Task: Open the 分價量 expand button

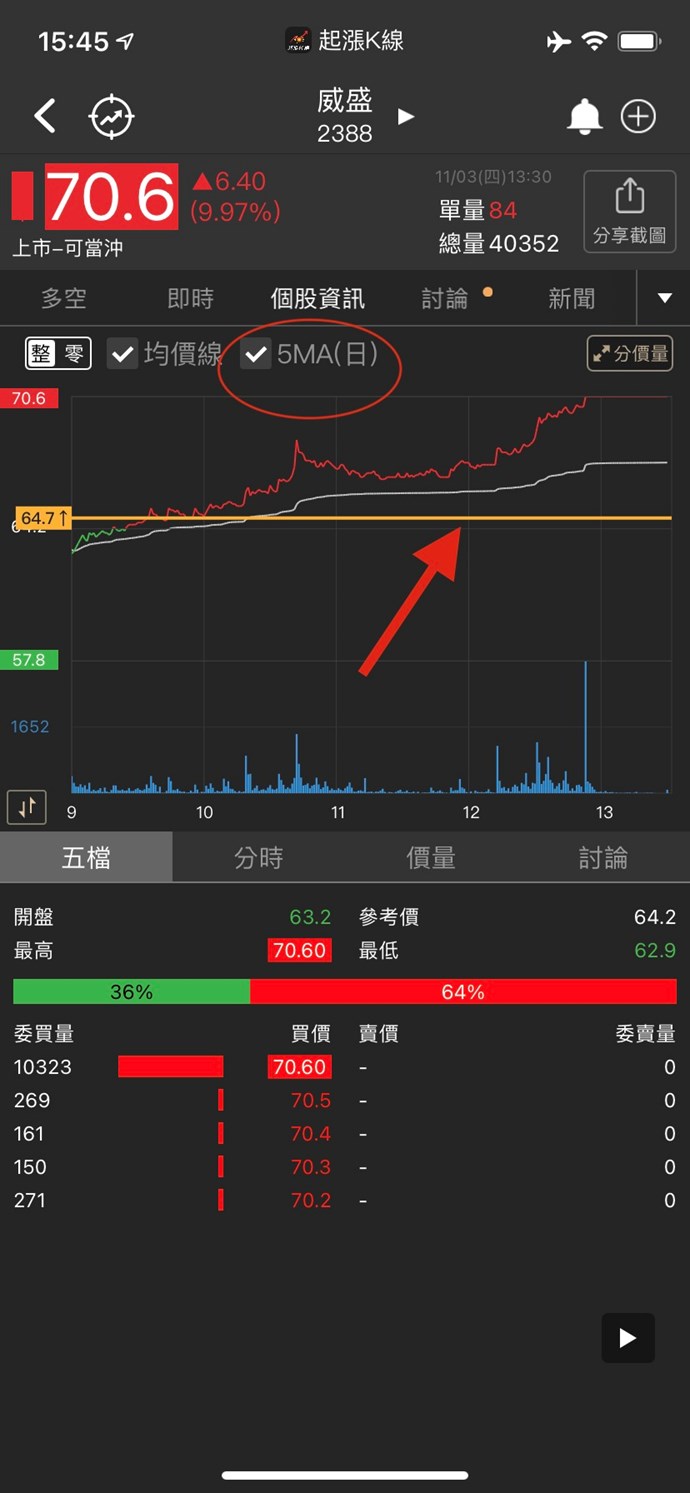Action: point(630,353)
